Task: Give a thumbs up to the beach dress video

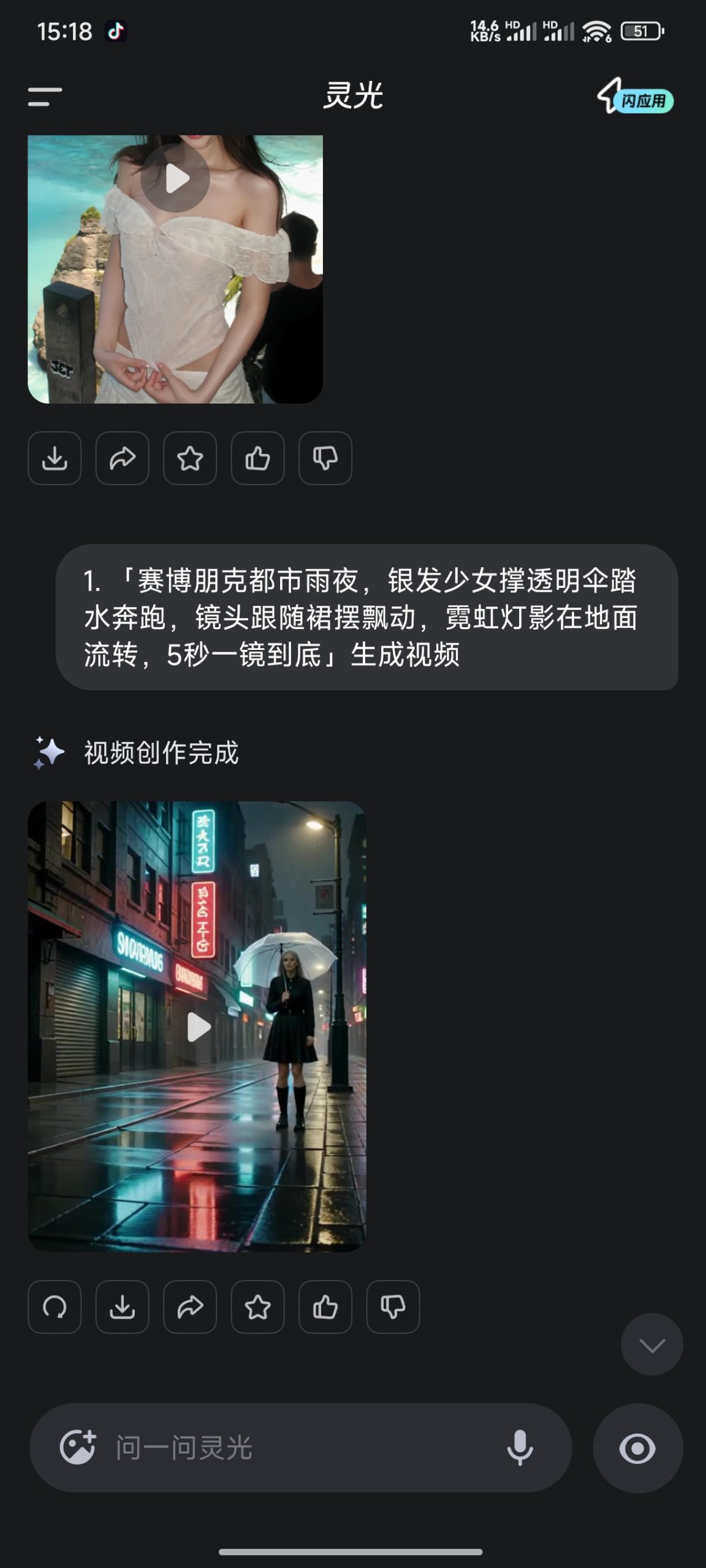Action: click(257, 458)
